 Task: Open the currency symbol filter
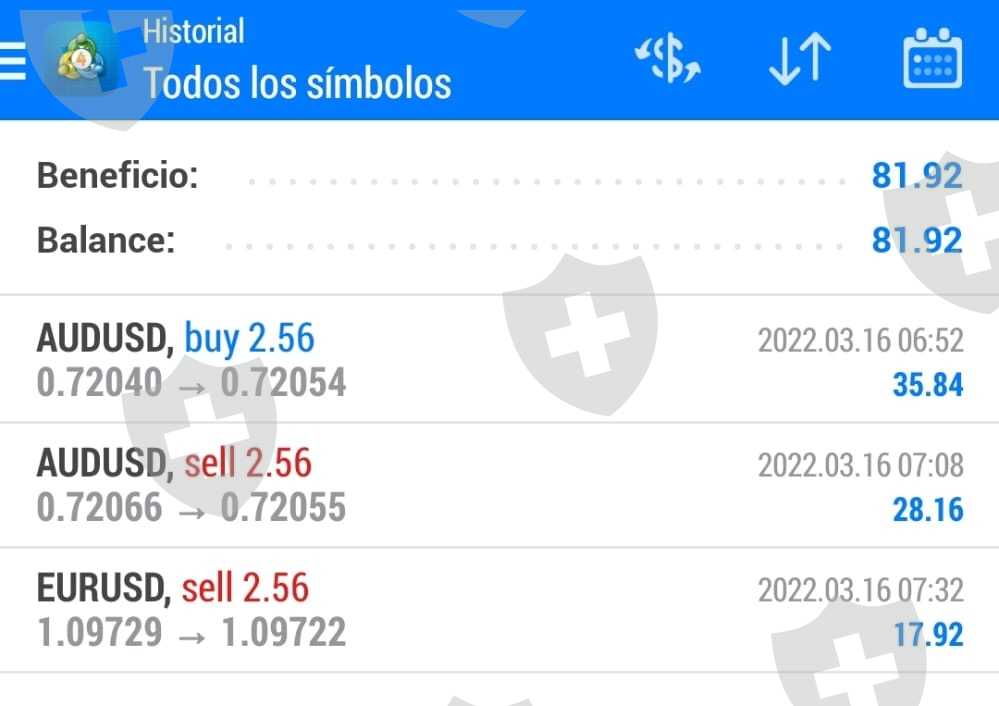(x=668, y=60)
